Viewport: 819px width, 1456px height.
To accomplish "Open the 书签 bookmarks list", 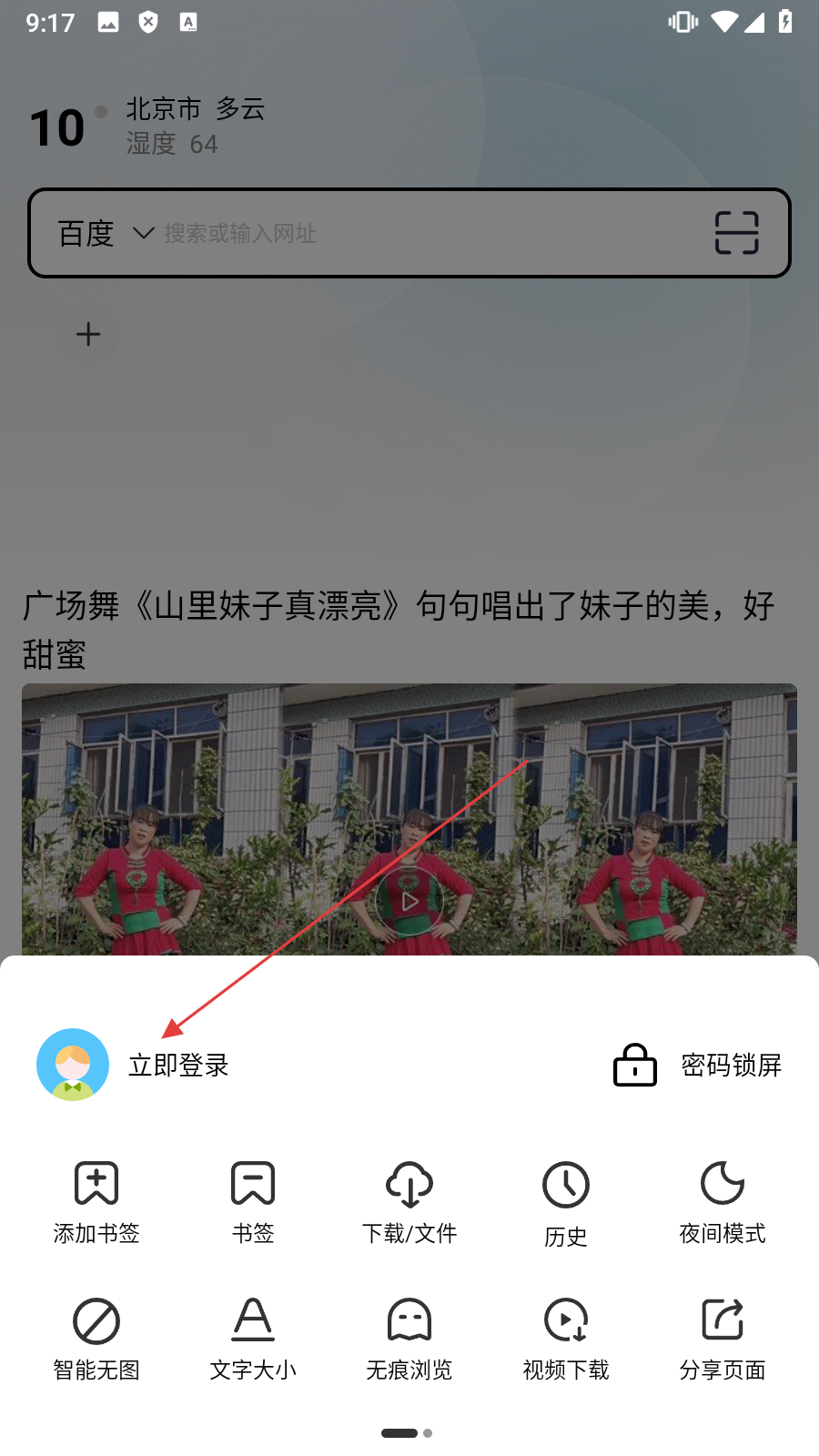I will (x=253, y=1201).
